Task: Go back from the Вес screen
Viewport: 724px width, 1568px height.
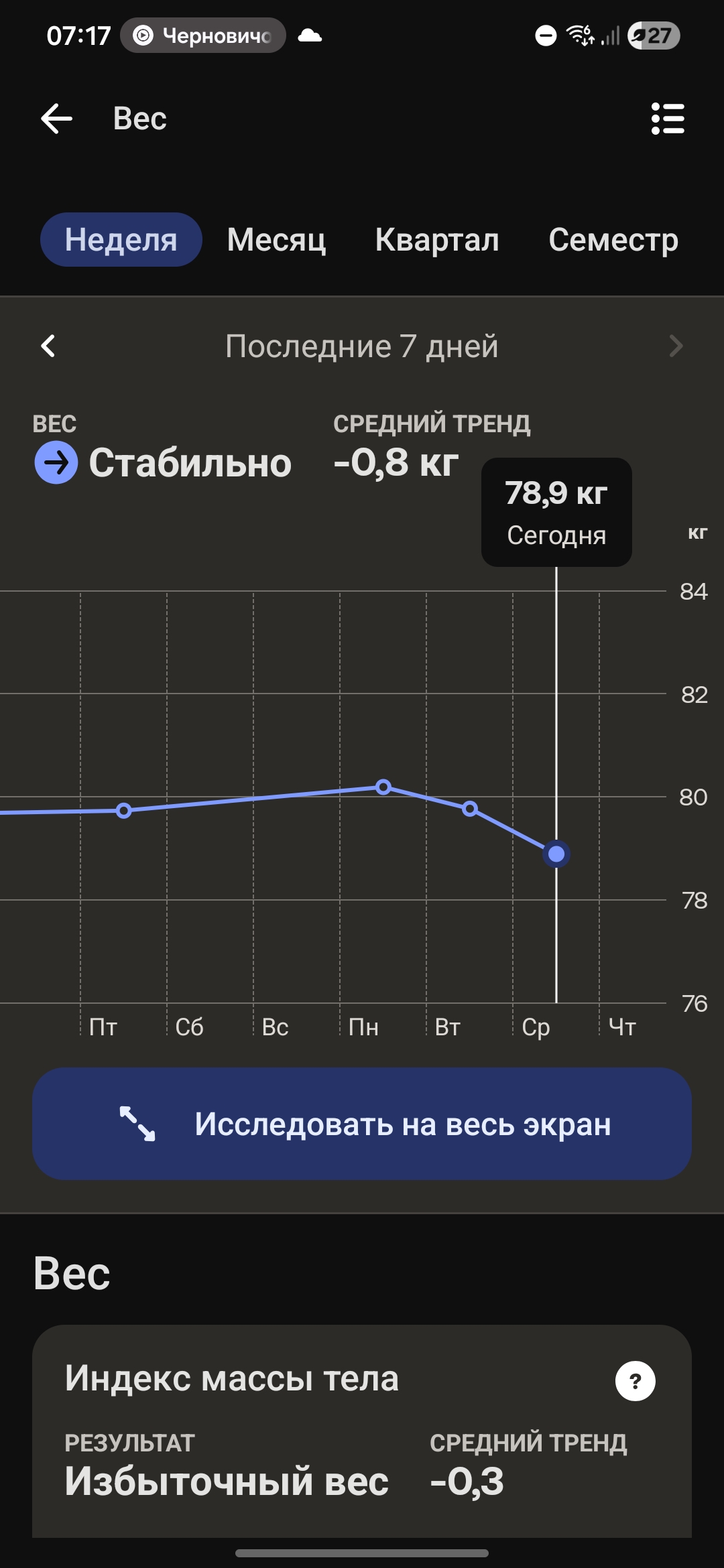Action: (56, 119)
